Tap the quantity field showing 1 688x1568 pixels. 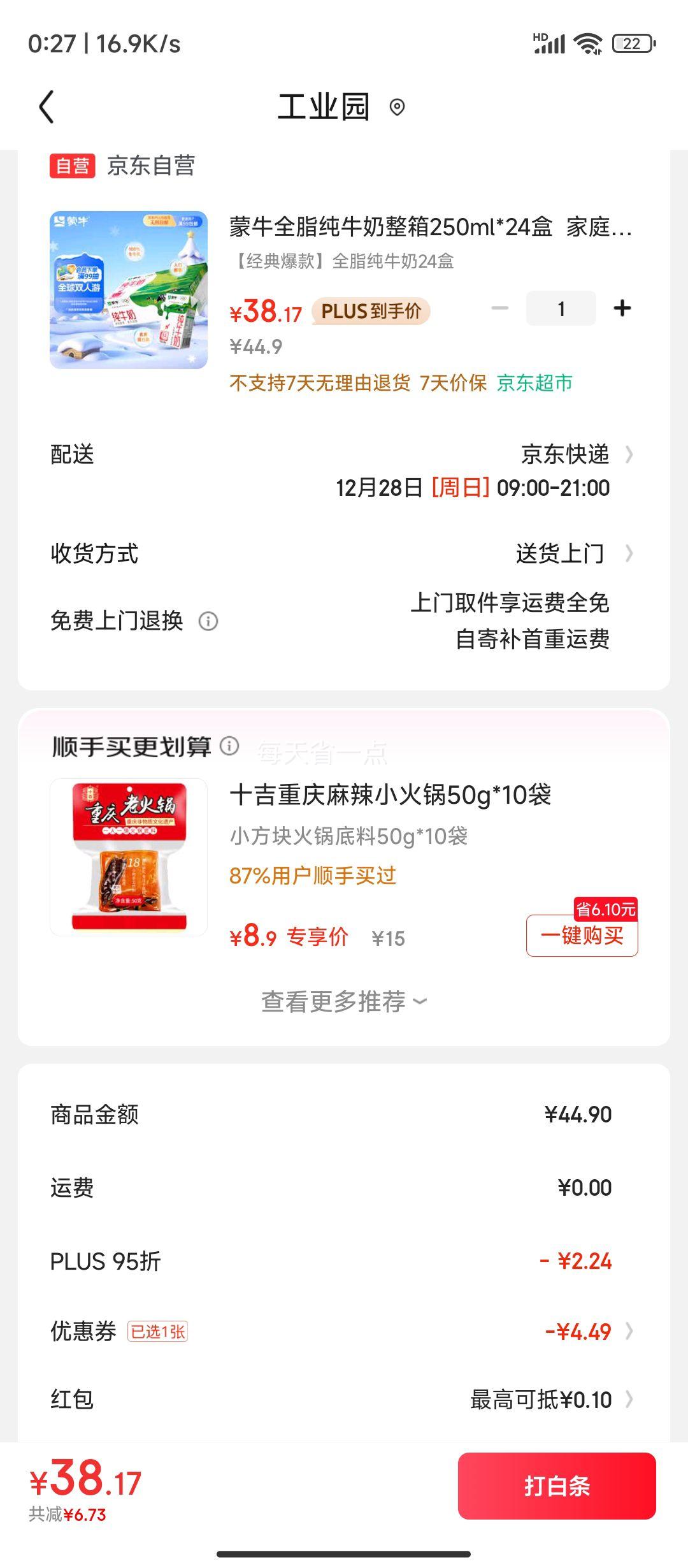pyautogui.click(x=560, y=308)
